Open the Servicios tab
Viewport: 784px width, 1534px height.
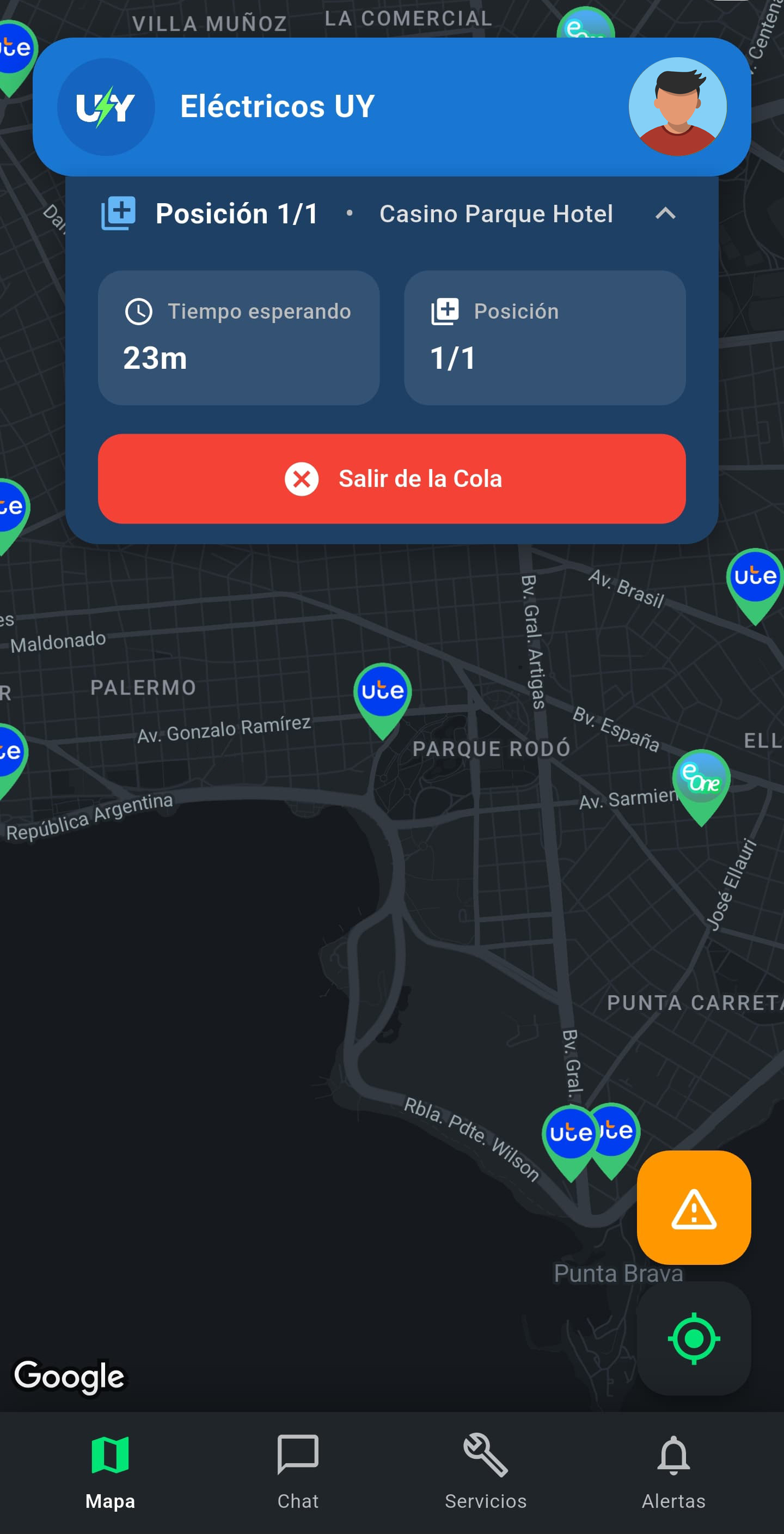pyautogui.click(x=485, y=1471)
